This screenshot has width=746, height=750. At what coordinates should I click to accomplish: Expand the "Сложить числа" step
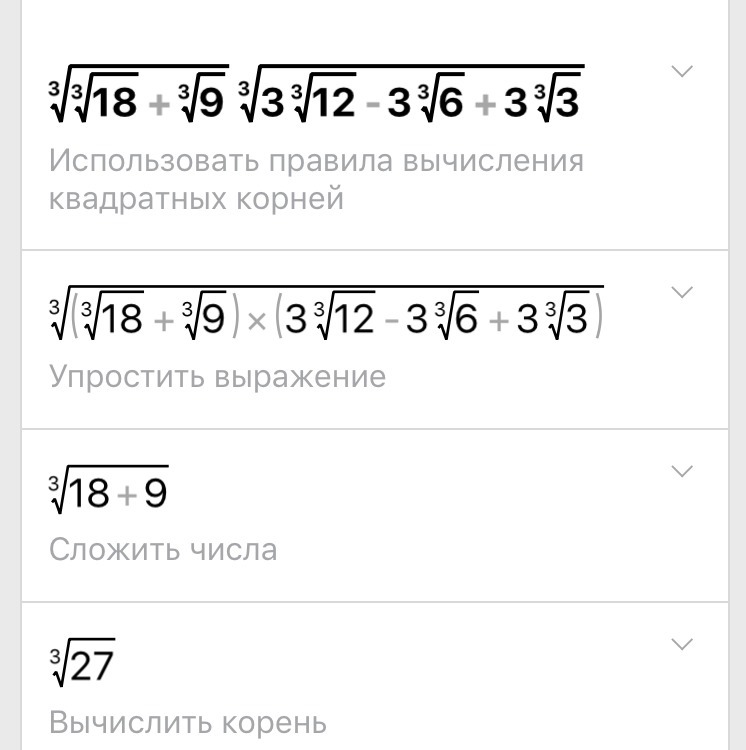coord(682,471)
